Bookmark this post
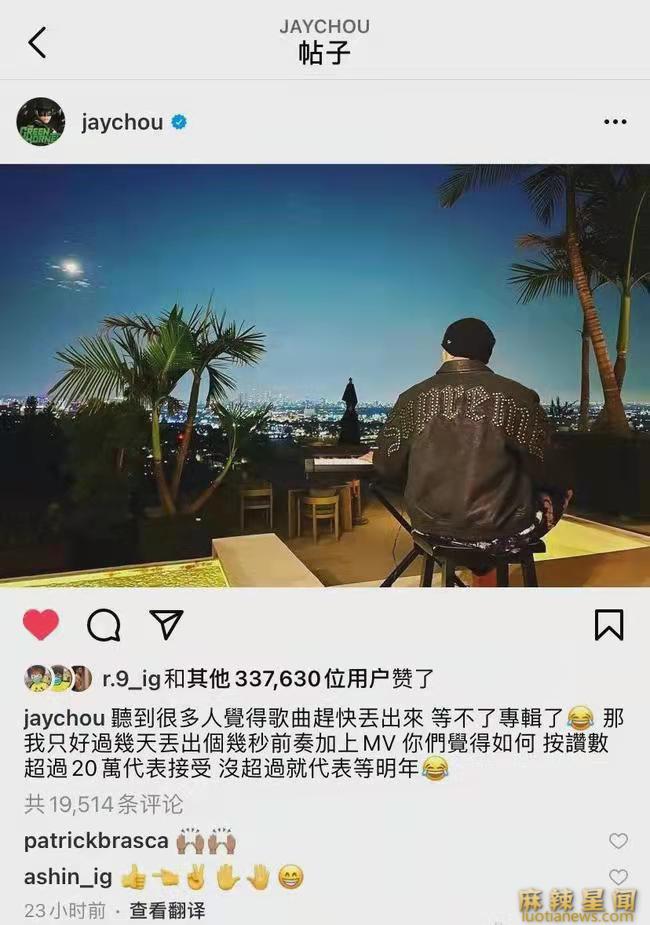This screenshot has height=925, width=650. [x=608, y=625]
